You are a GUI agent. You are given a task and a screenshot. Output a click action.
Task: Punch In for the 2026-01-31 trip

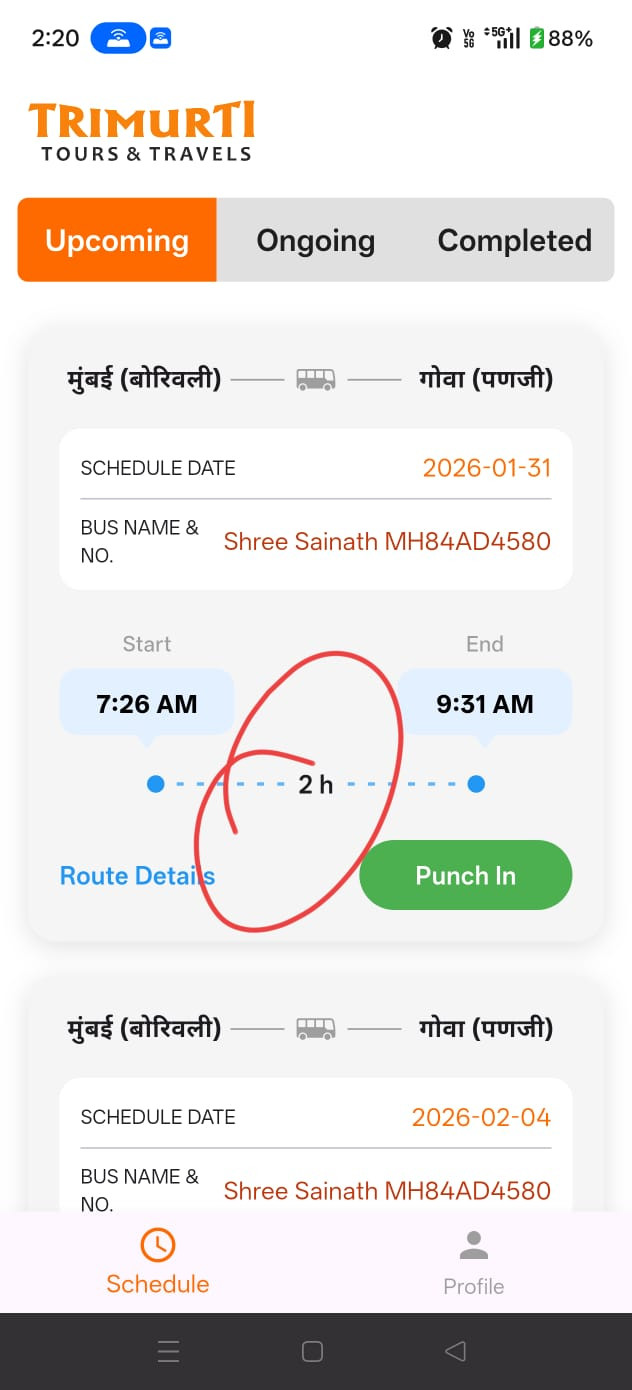tap(465, 875)
